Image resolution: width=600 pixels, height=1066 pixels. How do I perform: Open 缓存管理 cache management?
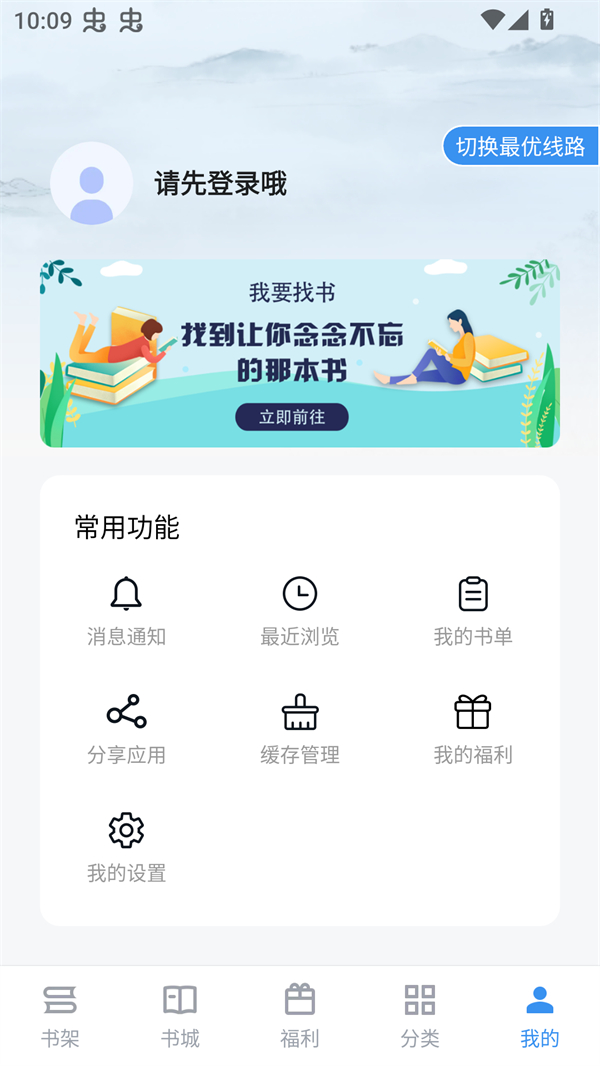click(x=300, y=727)
